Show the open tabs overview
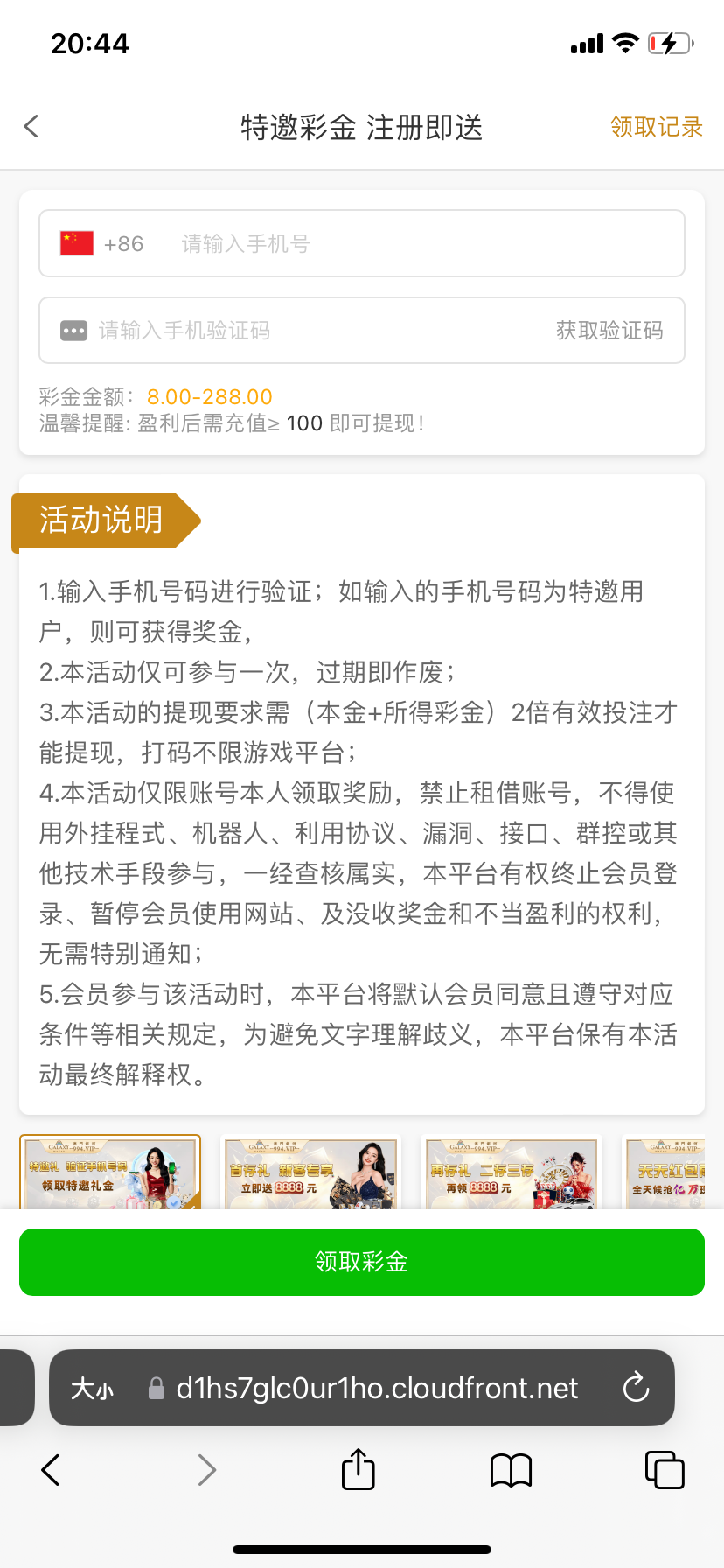 click(x=664, y=1470)
